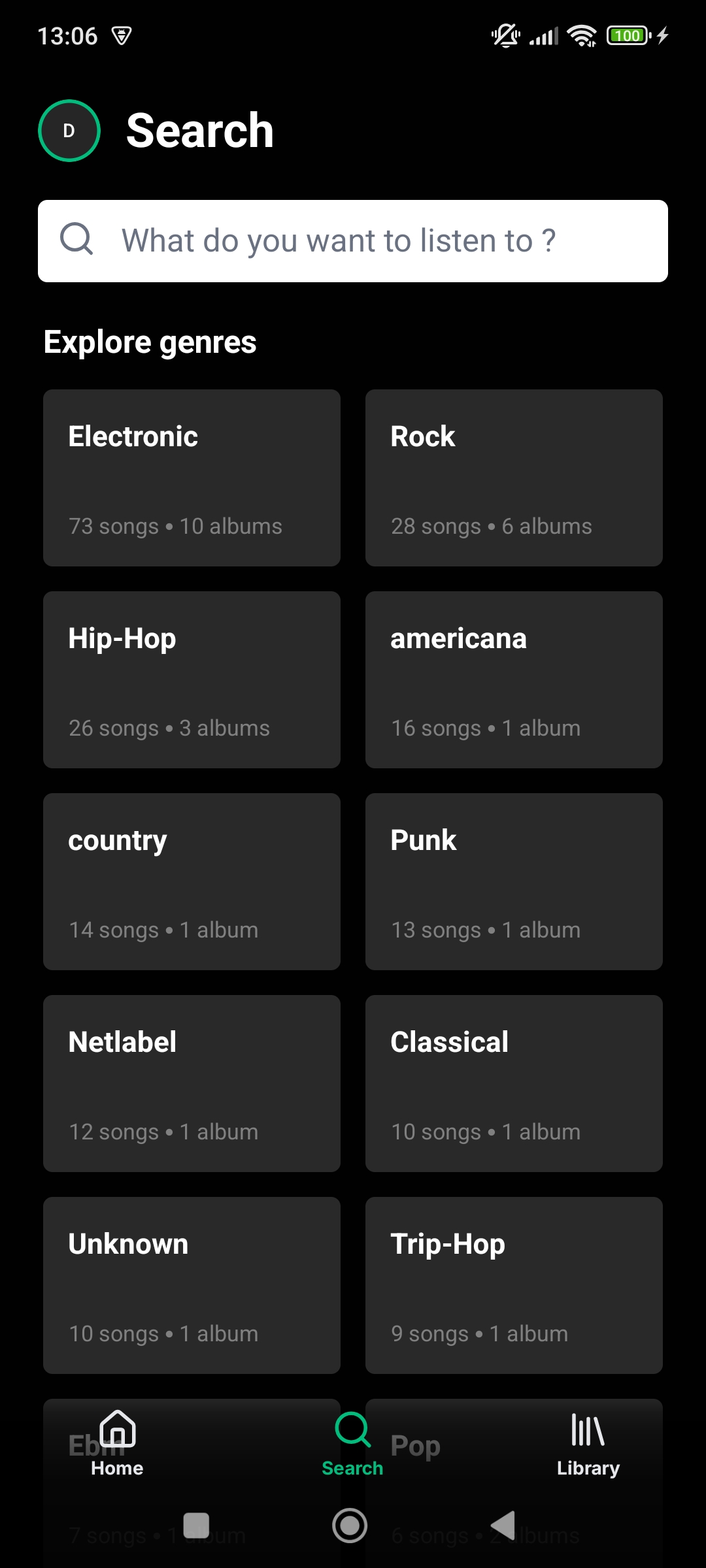Select the Classical genre card

(514, 1083)
